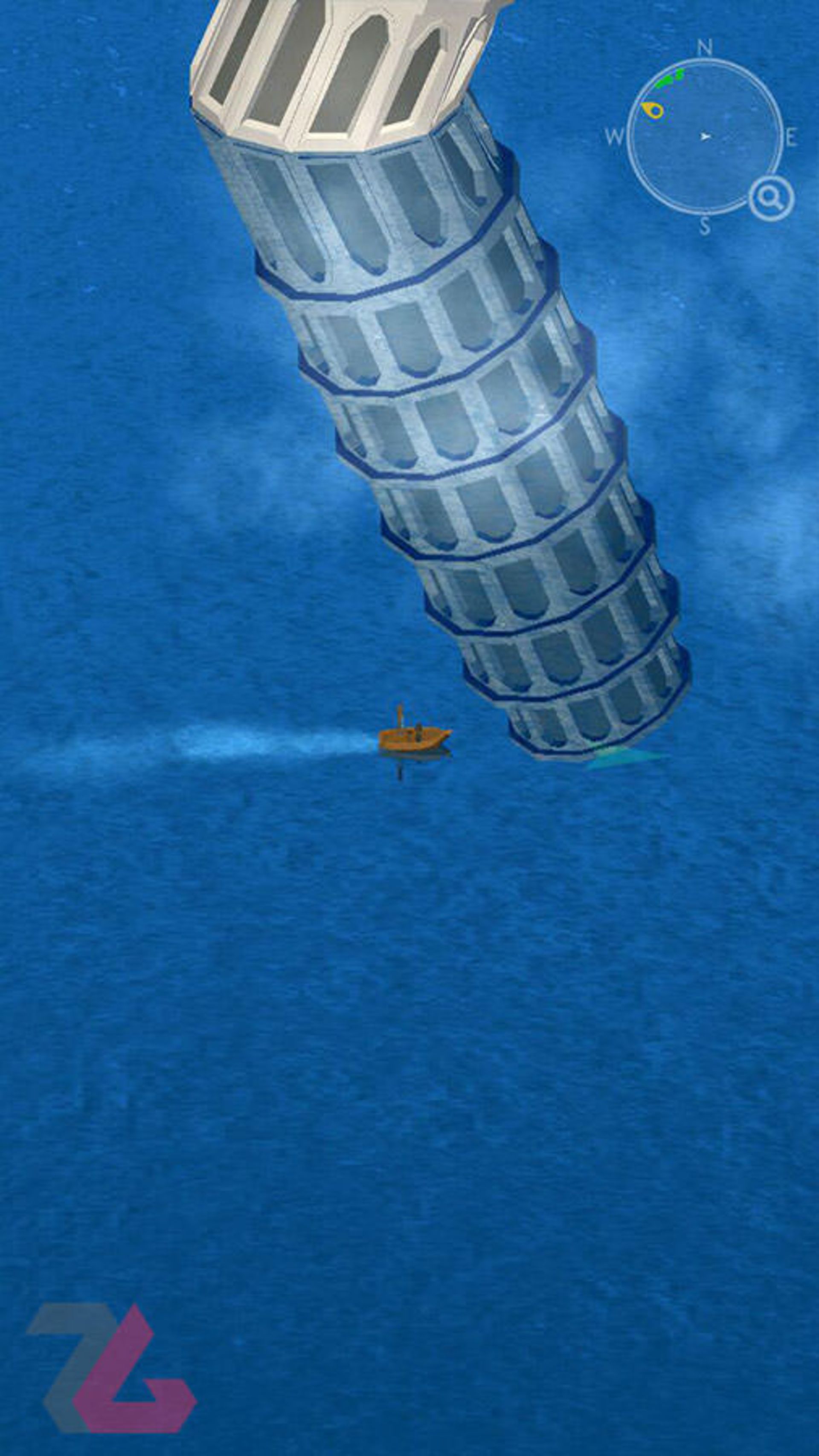Tap the magnifier icon on the compass
The height and width of the screenshot is (1456, 819).
point(771,198)
